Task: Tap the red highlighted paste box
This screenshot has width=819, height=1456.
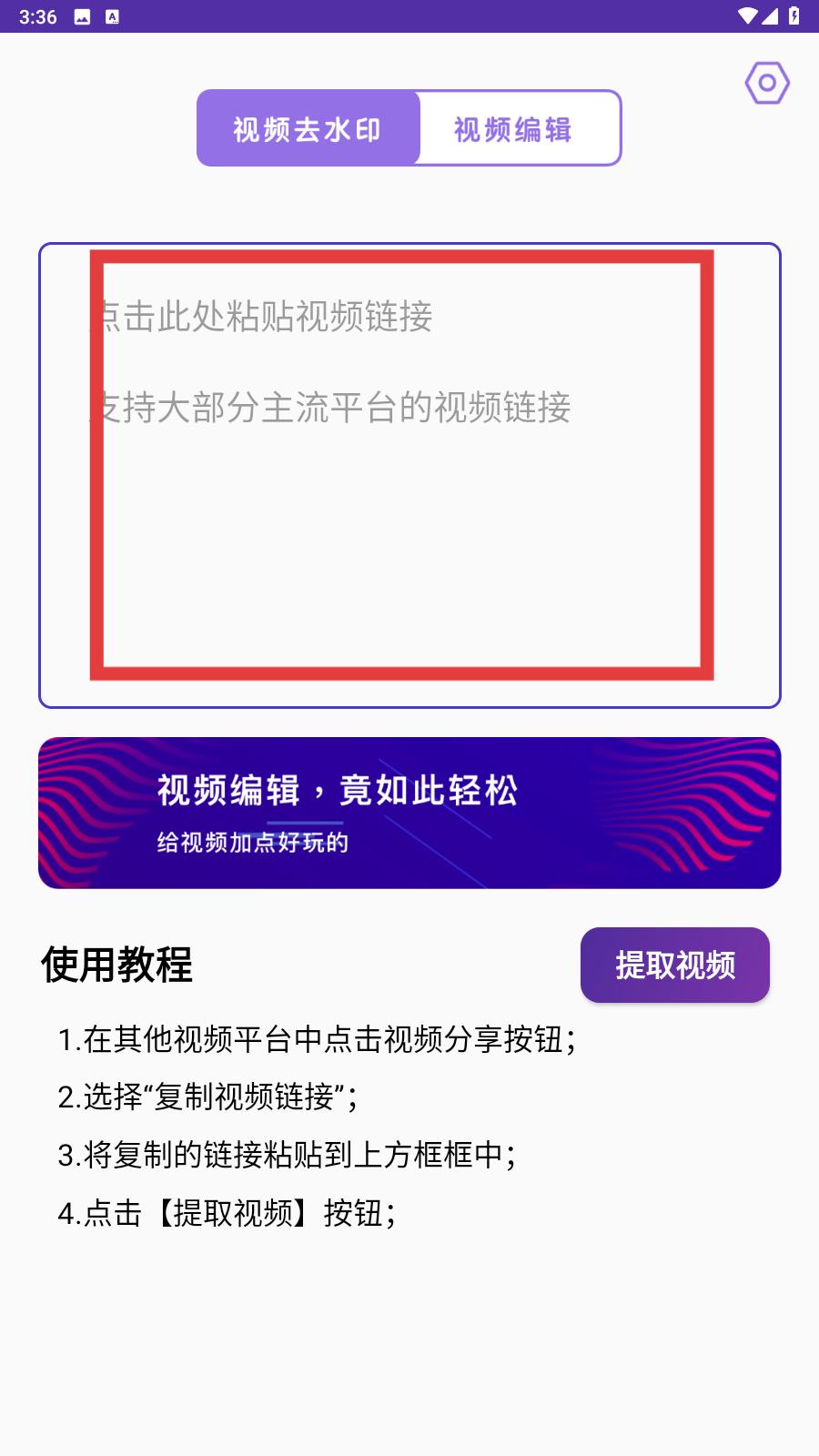Action: (x=400, y=464)
